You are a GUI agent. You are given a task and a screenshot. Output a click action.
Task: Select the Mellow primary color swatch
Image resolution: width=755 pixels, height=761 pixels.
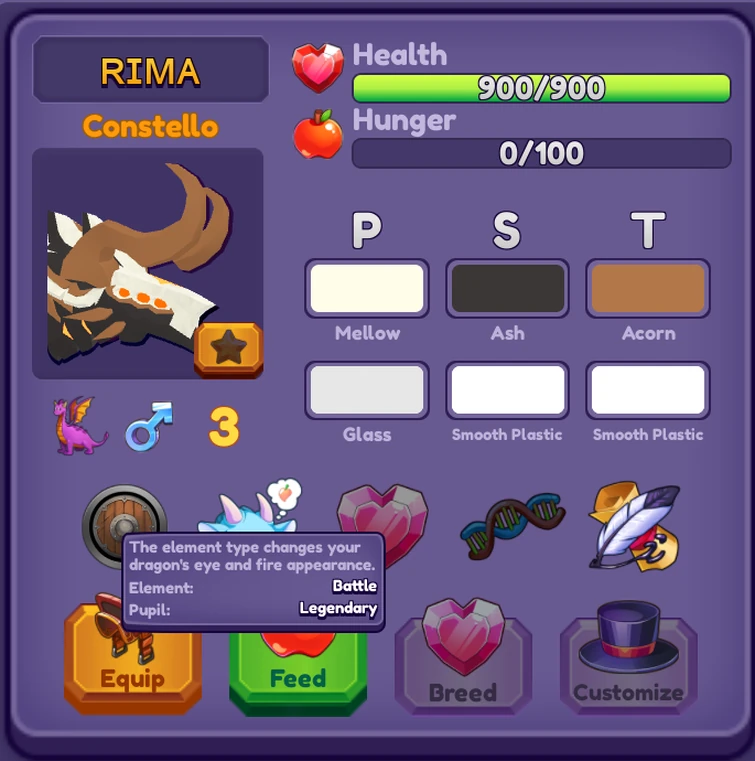tap(367, 289)
